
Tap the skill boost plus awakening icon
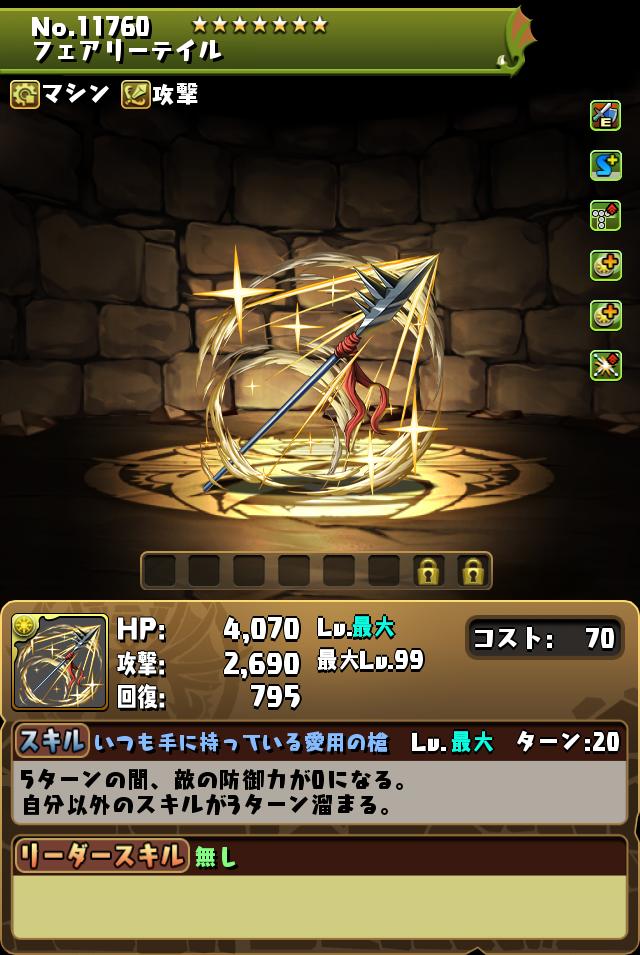tap(605, 165)
